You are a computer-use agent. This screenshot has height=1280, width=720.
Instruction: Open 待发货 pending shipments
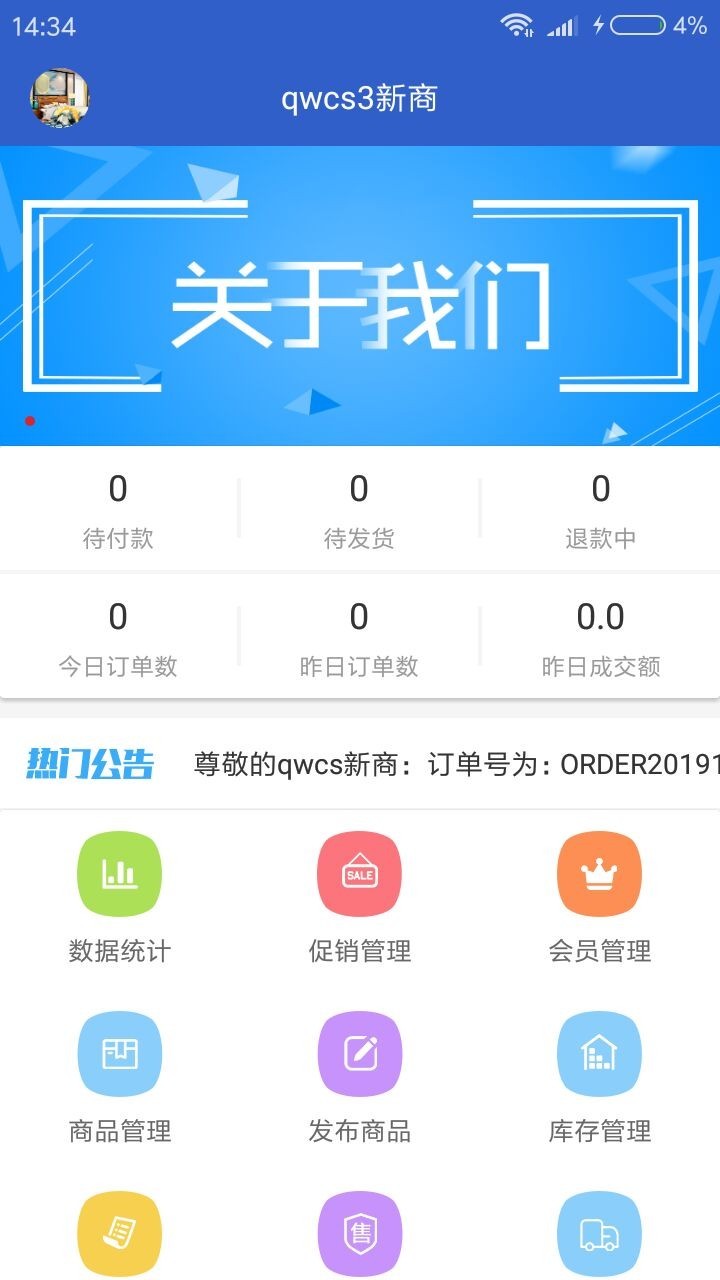pyautogui.click(x=359, y=508)
